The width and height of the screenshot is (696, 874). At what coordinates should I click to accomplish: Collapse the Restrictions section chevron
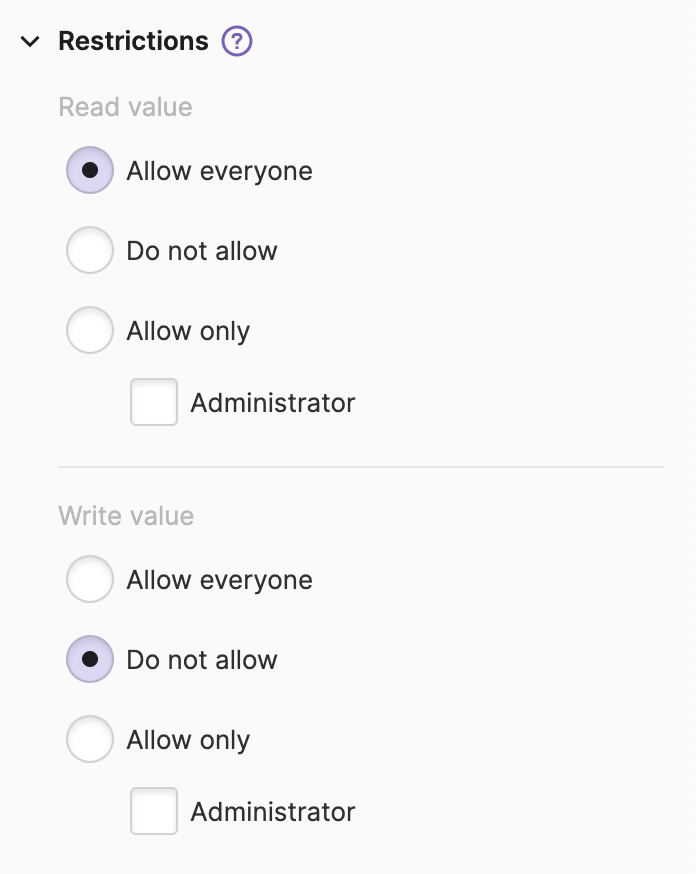point(31,42)
